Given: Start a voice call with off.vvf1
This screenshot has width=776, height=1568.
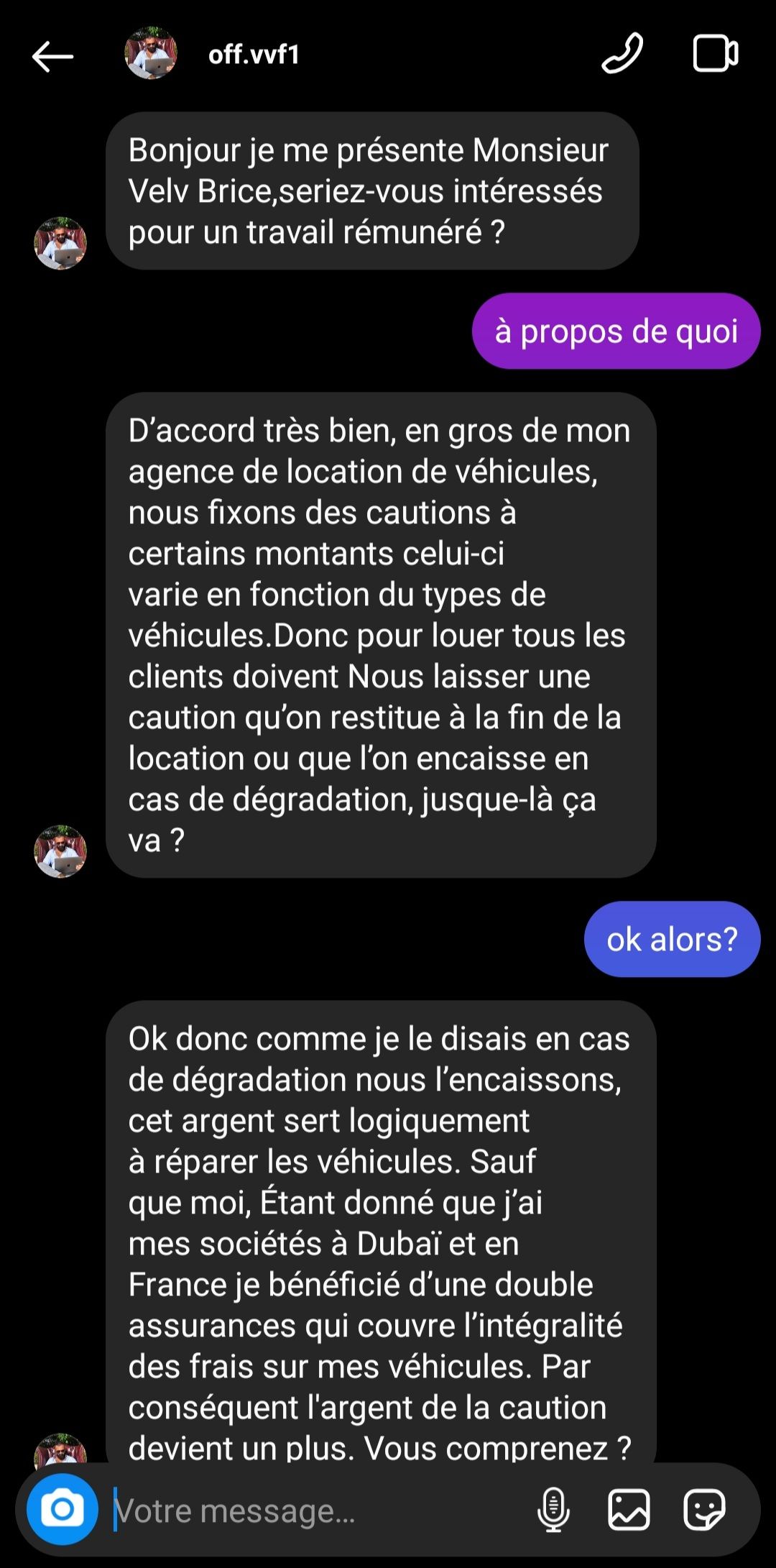Looking at the screenshot, I should [x=622, y=54].
